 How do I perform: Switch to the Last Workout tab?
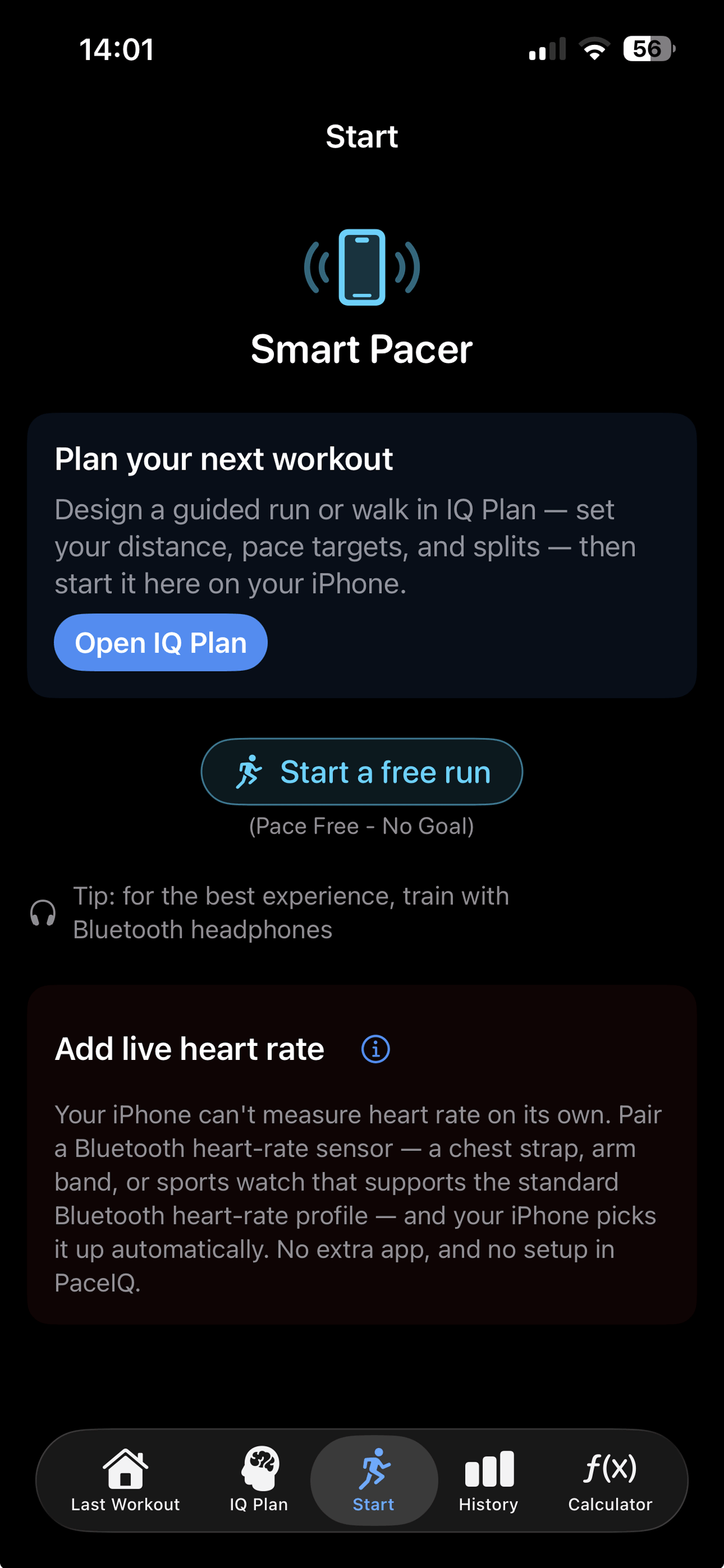[x=125, y=1480]
